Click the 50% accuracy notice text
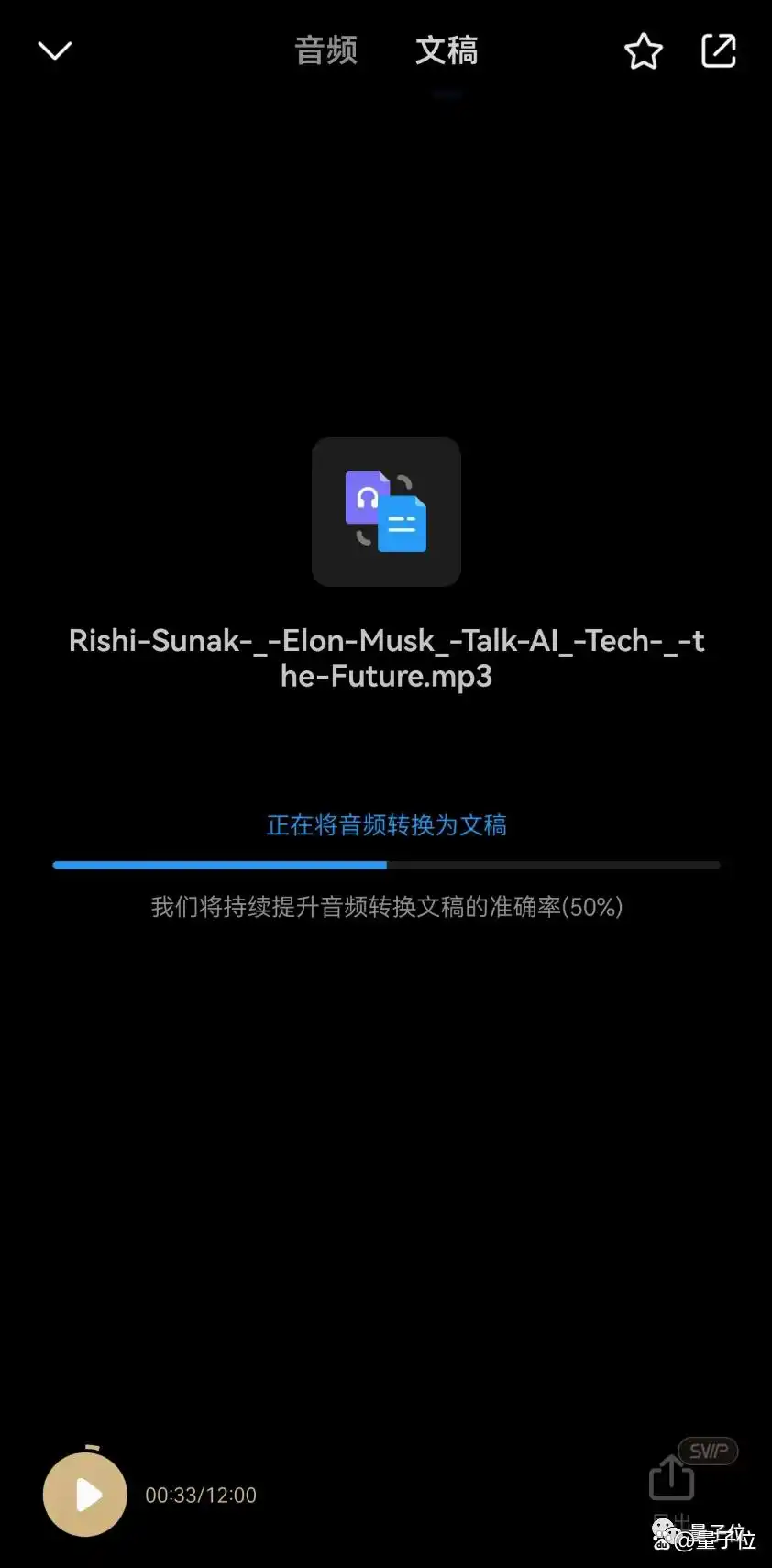The width and height of the screenshot is (772, 1568). pos(386,907)
